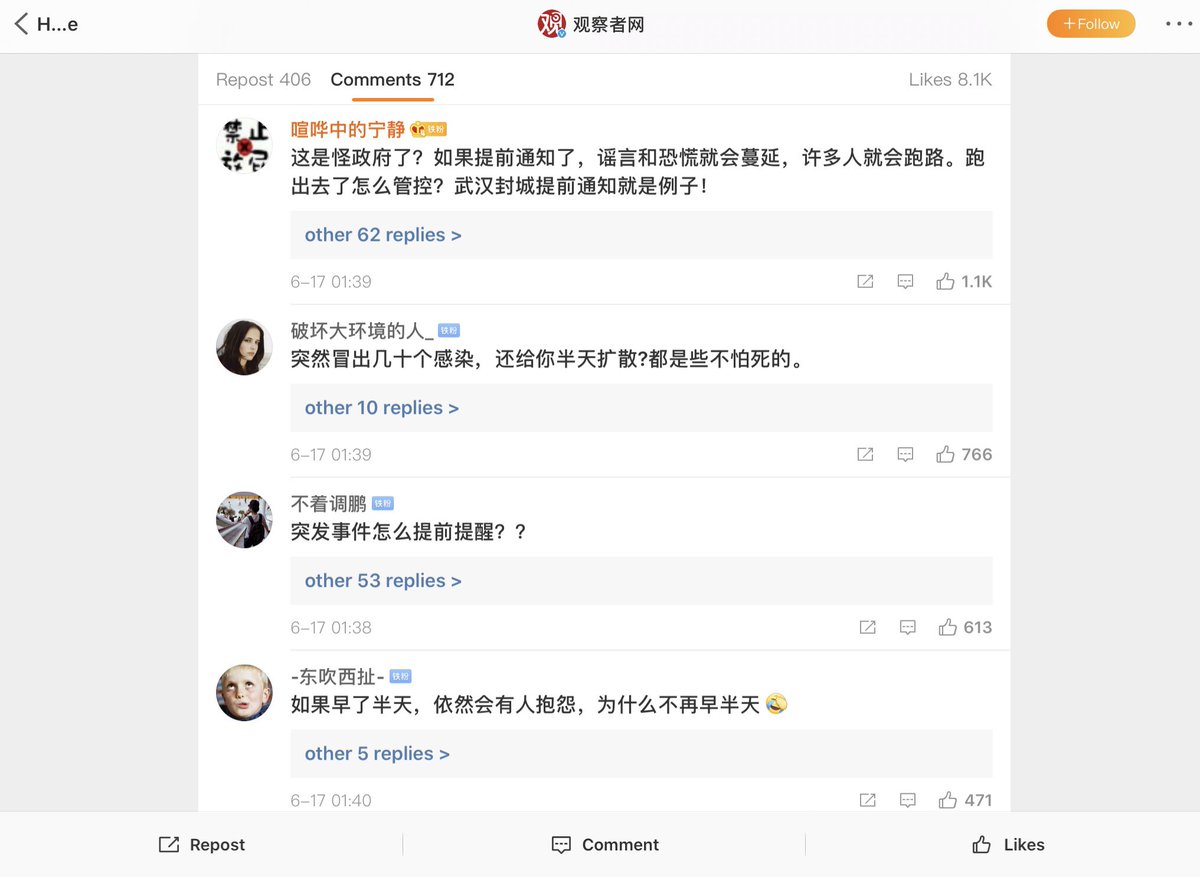The width and height of the screenshot is (1200, 877).
Task: Switch to the Repost 406 tab
Action: pyautogui.click(x=263, y=80)
